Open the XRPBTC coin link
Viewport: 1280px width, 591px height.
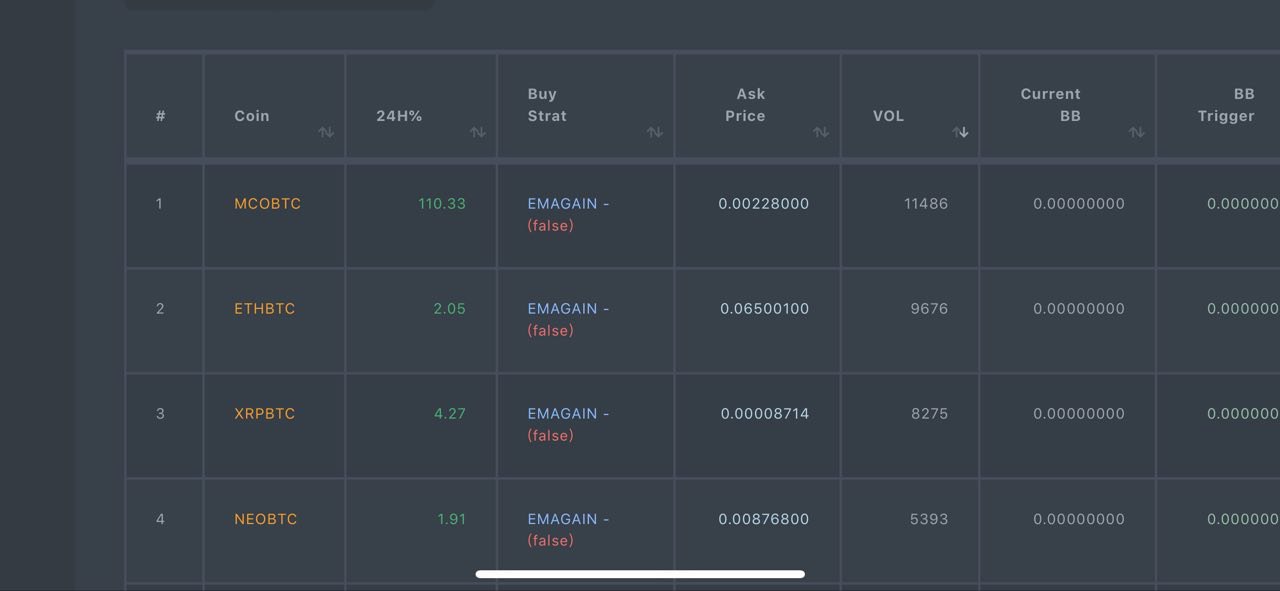tap(264, 414)
